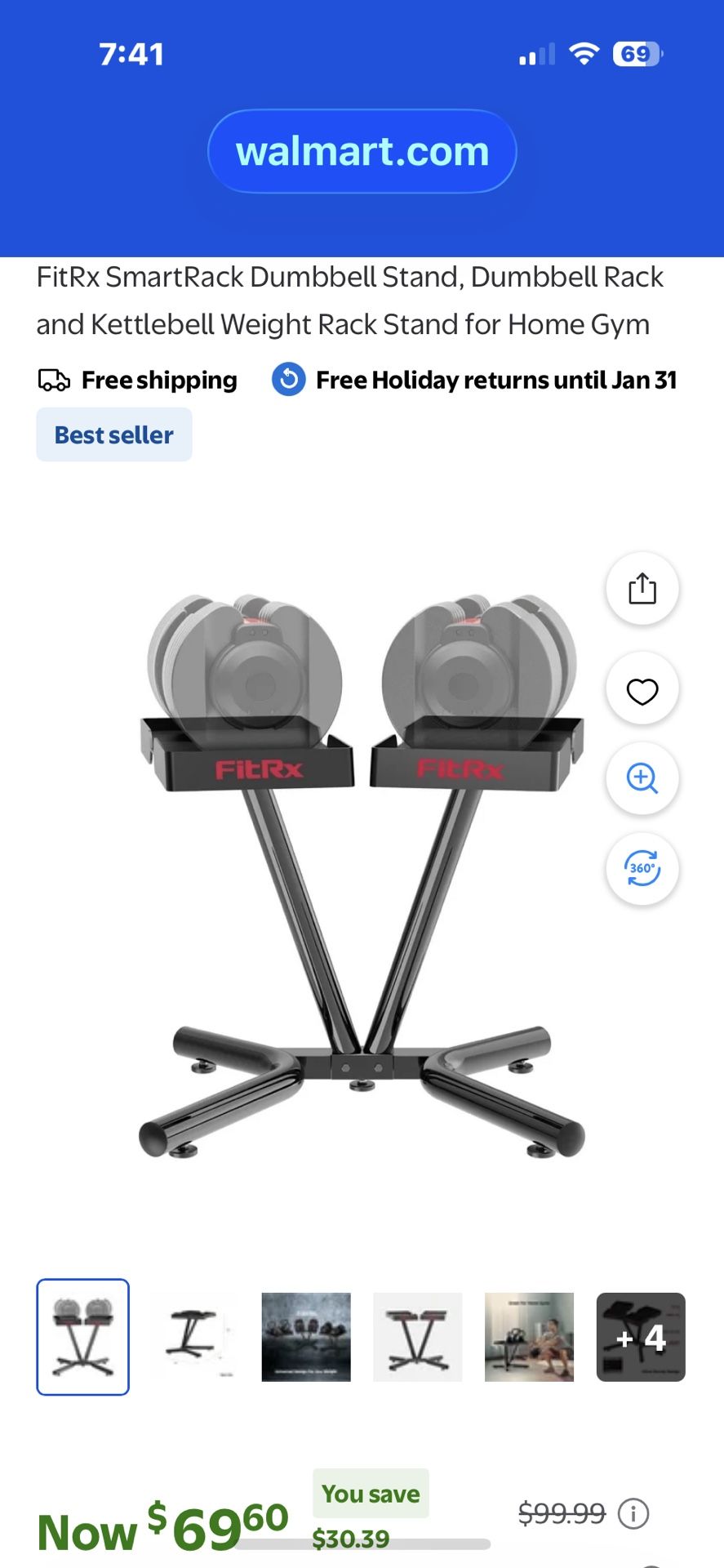Open the walmart.com address pill
The image size is (724, 1568).
pyautogui.click(x=362, y=151)
